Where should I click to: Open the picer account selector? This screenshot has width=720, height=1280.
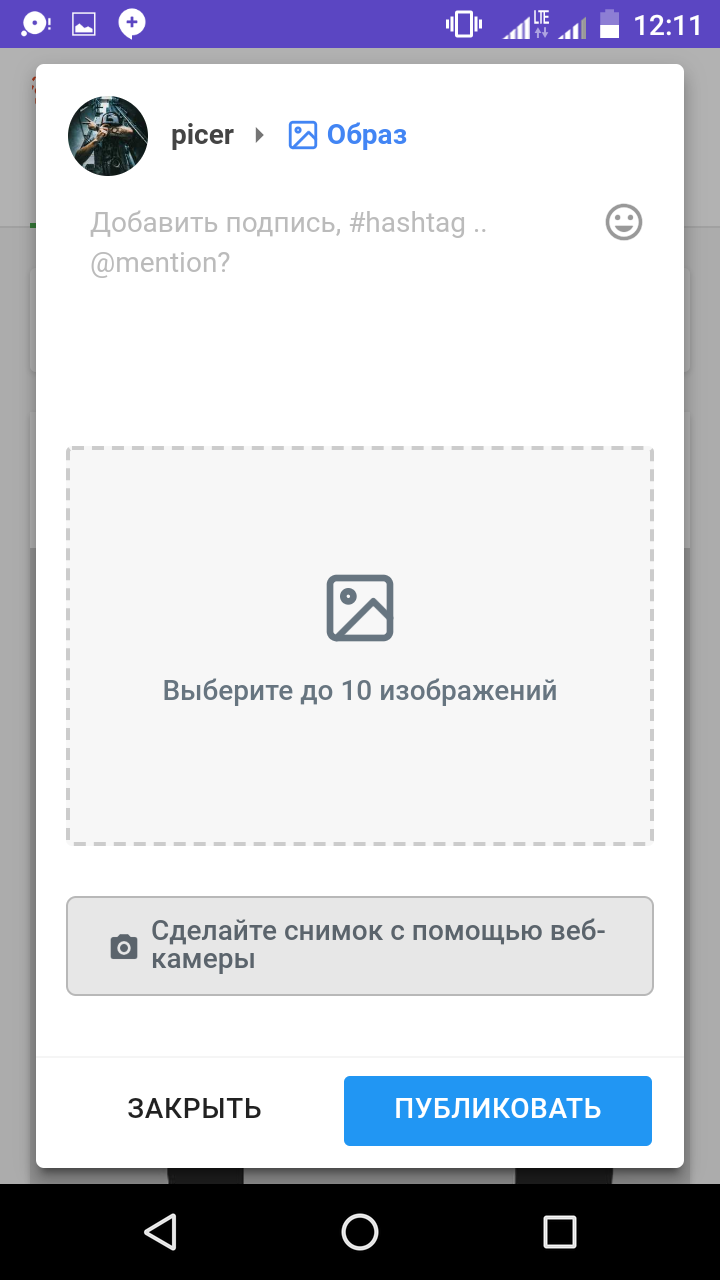pos(201,135)
